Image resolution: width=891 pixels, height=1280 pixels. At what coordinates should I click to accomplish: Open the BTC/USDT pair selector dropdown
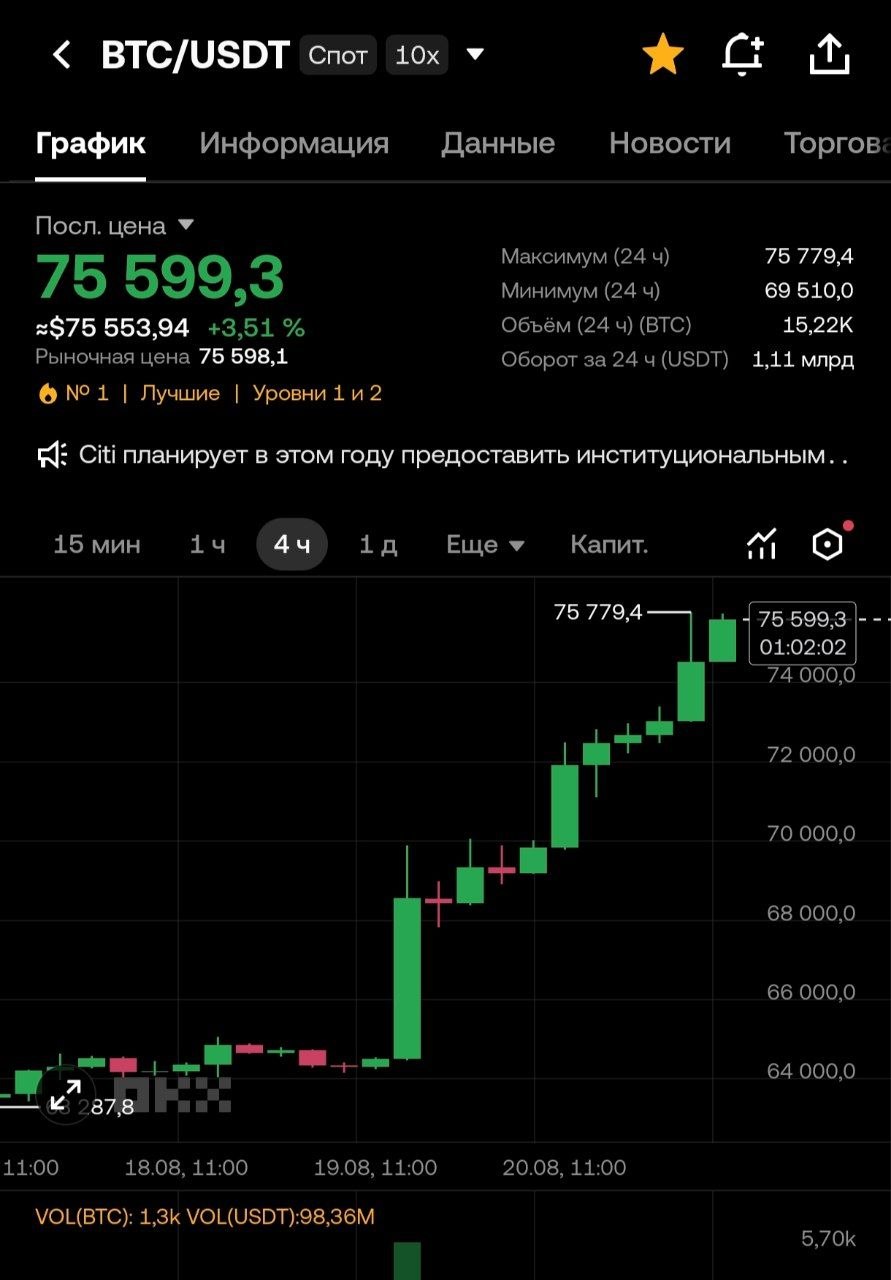coord(476,54)
